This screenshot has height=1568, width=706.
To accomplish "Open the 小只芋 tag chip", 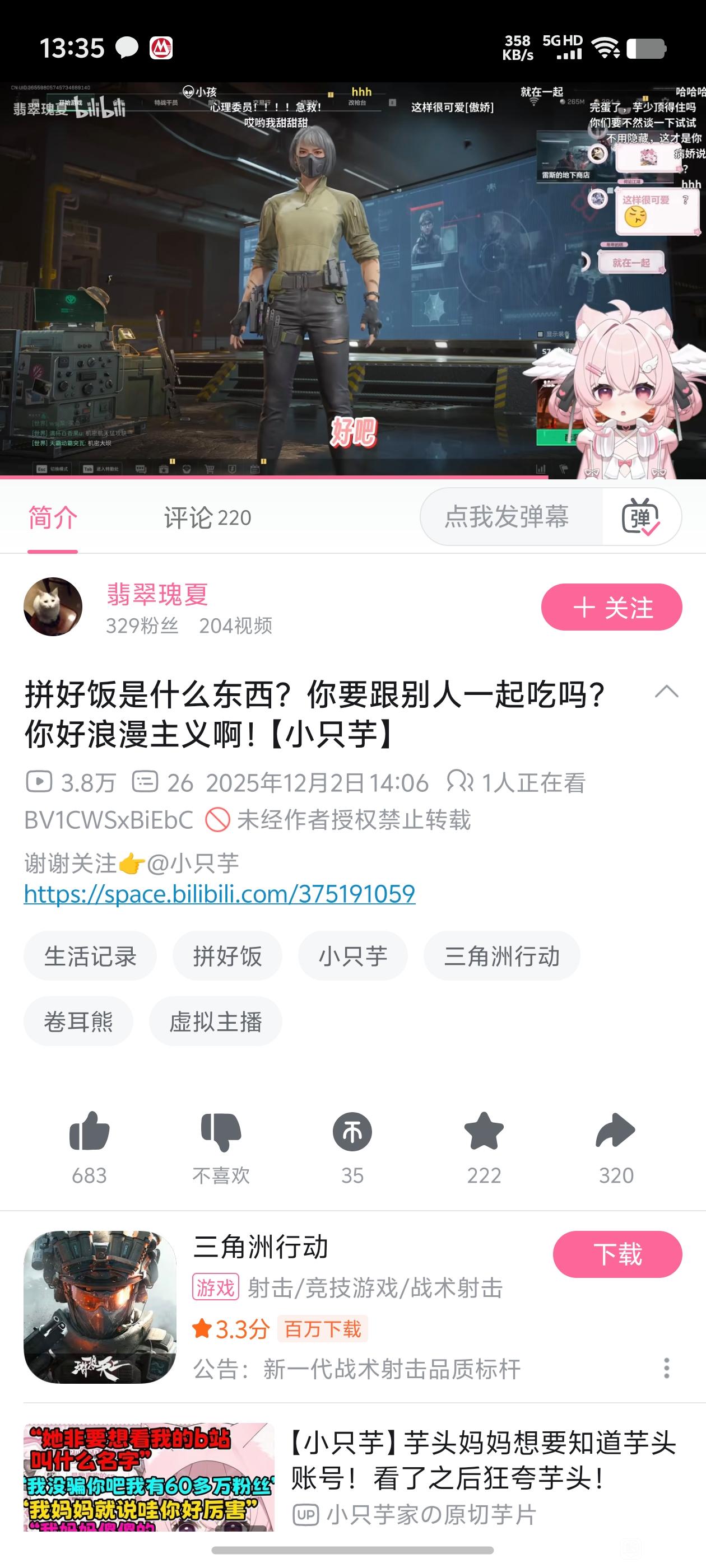I will pos(352,956).
